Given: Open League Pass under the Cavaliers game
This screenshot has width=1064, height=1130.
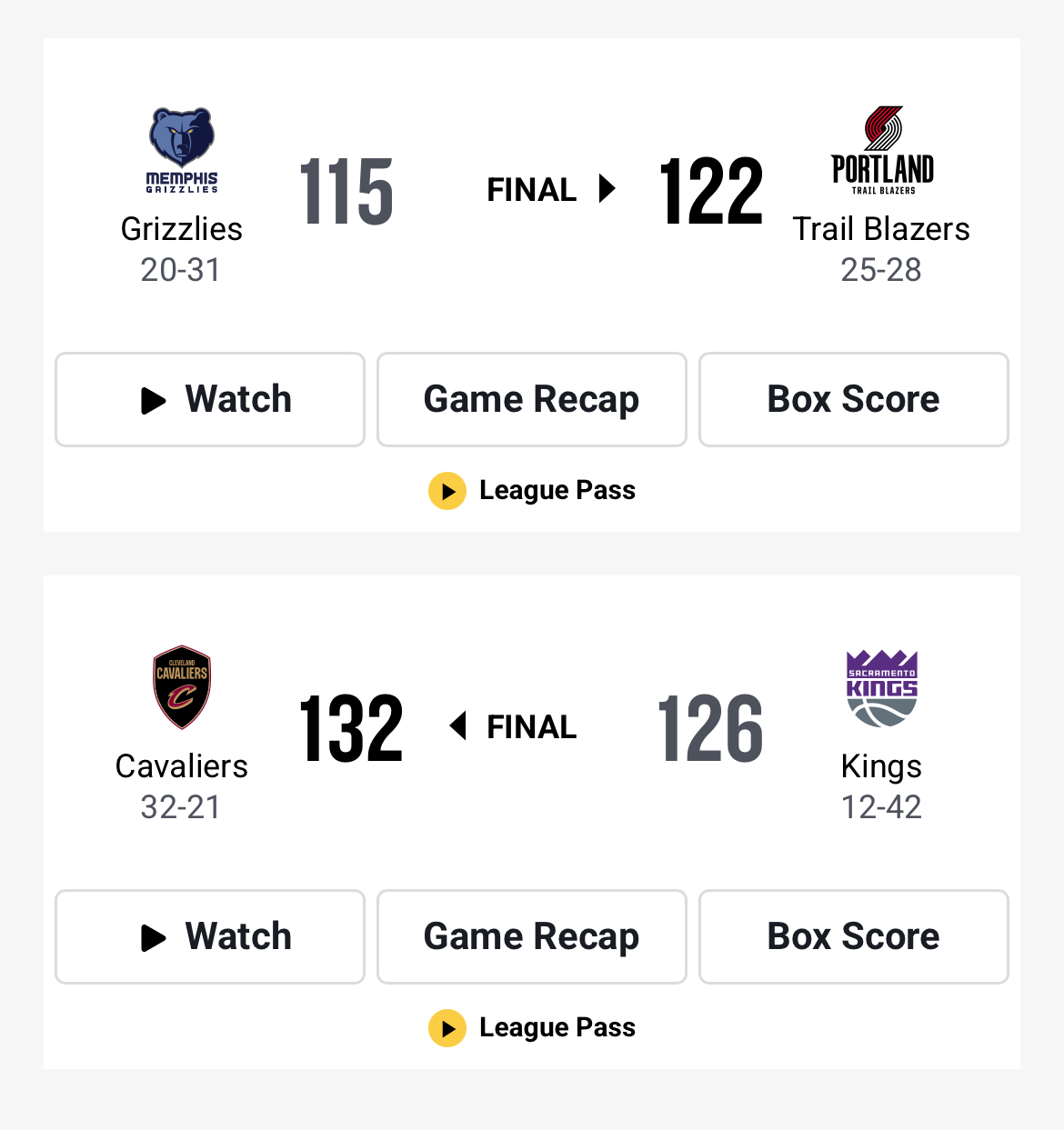Looking at the screenshot, I should tap(532, 1028).
